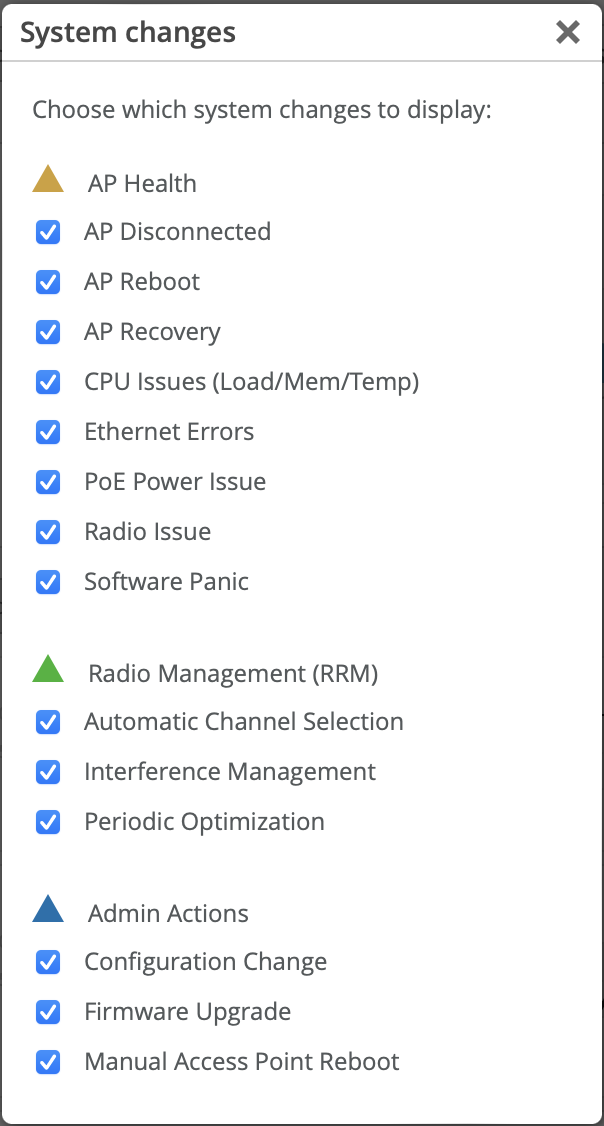The image size is (604, 1126).
Task: Uncheck the AP Disconnected checkbox
Action: pyautogui.click(x=48, y=232)
